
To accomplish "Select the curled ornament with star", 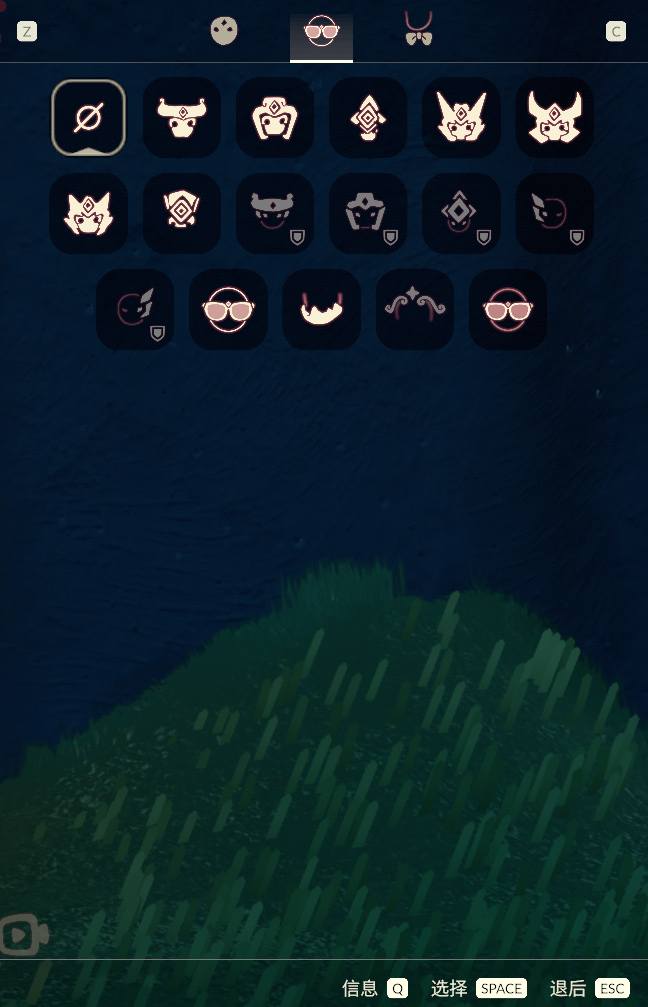I will (x=414, y=310).
